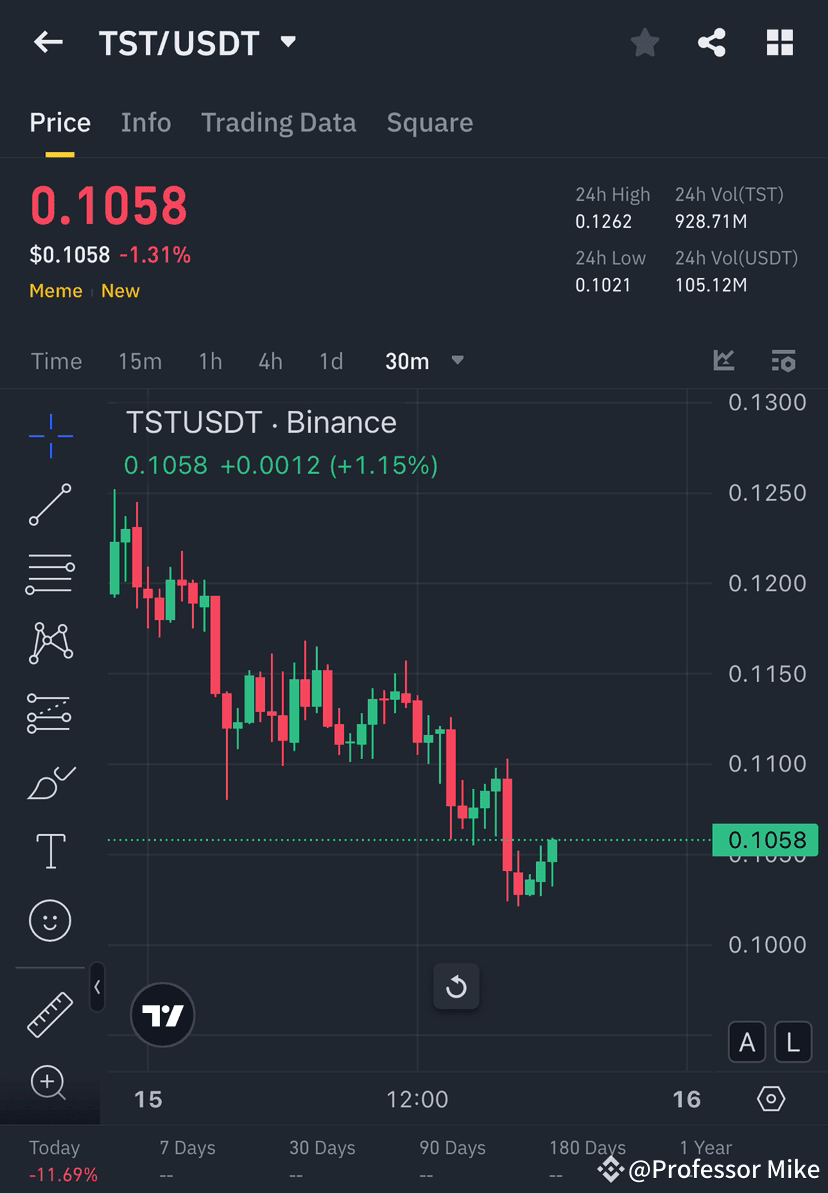Toggle the A auto-scale button
Screen dimensions: 828x1193
click(x=747, y=1042)
